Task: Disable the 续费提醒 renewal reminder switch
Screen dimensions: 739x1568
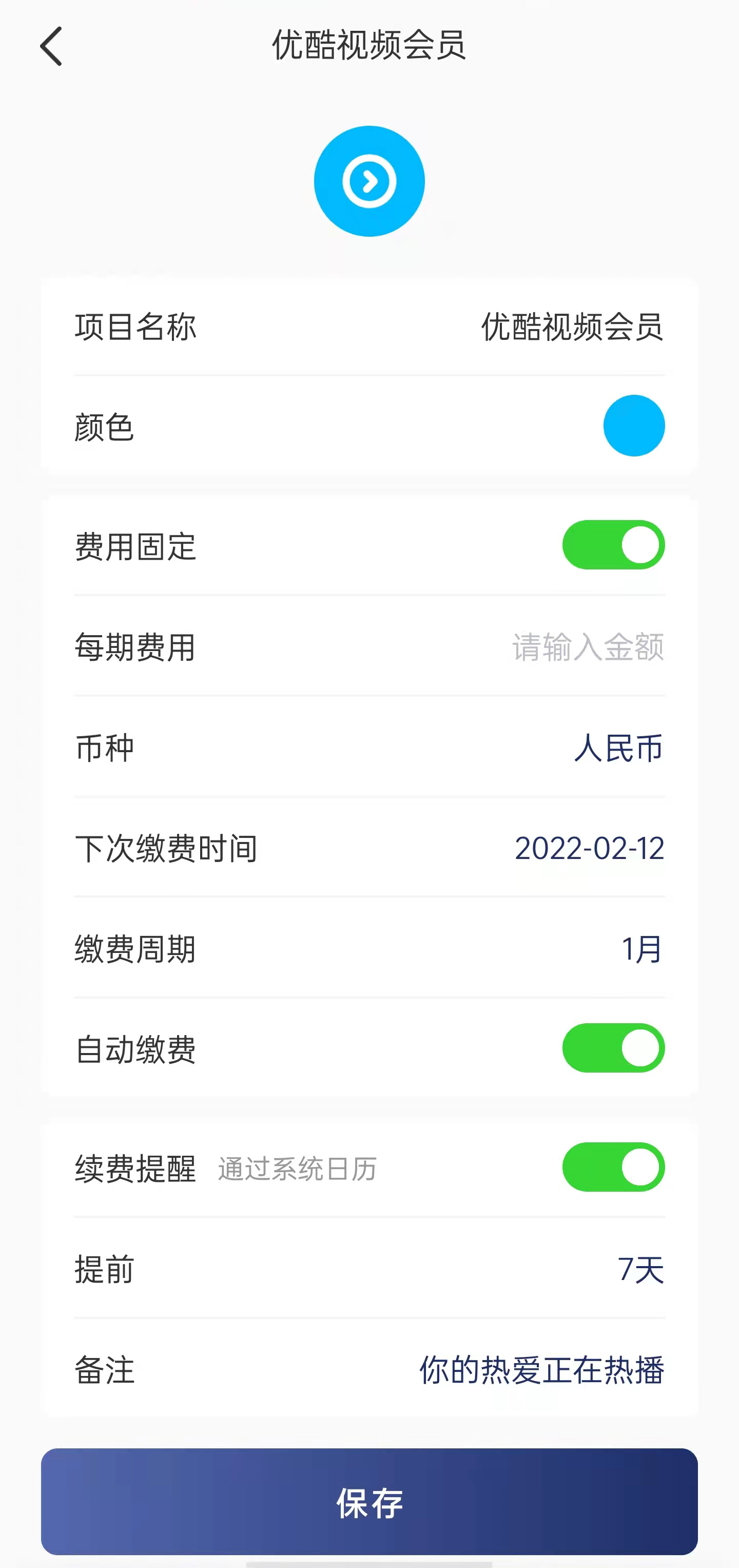Action: (613, 1167)
